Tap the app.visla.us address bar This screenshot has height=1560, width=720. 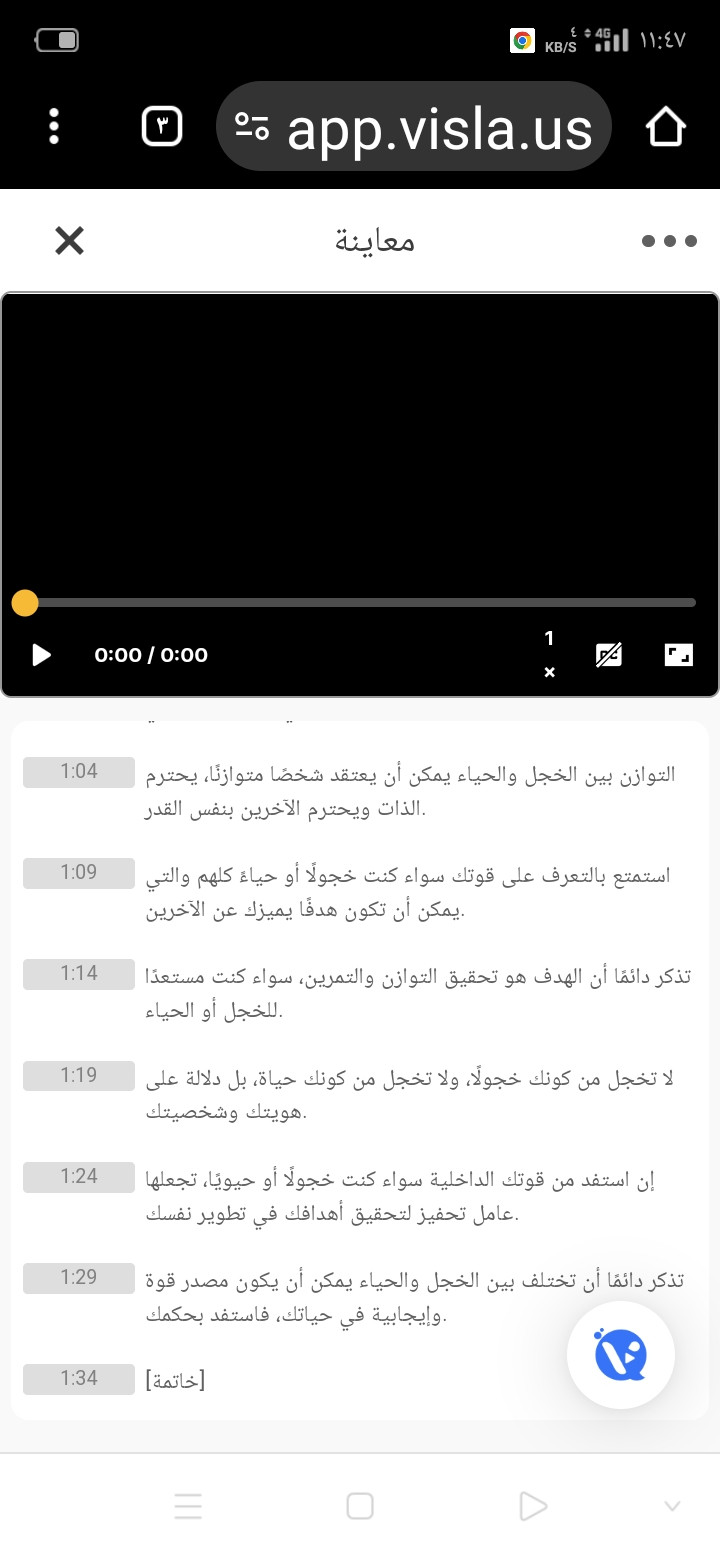pos(414,127)
